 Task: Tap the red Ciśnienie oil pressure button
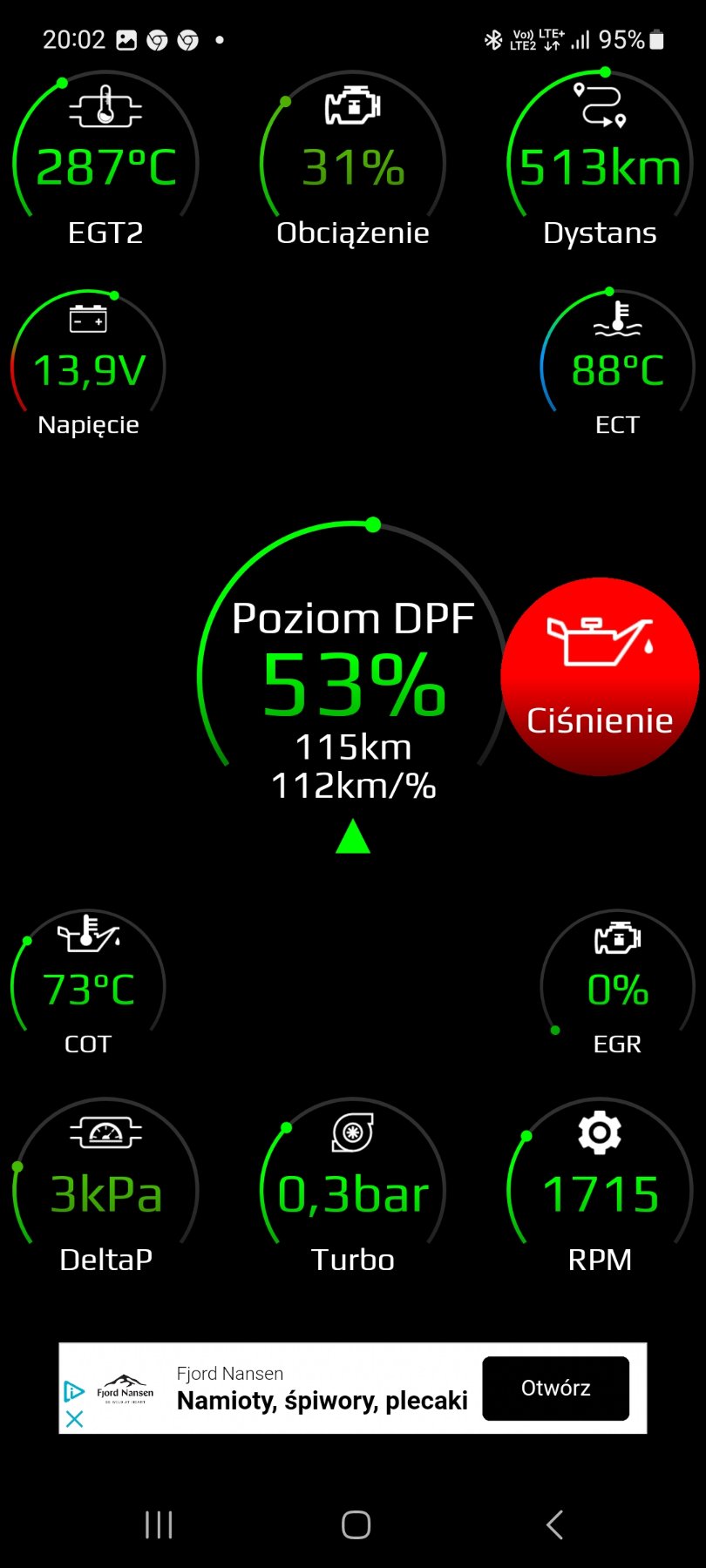600,677
